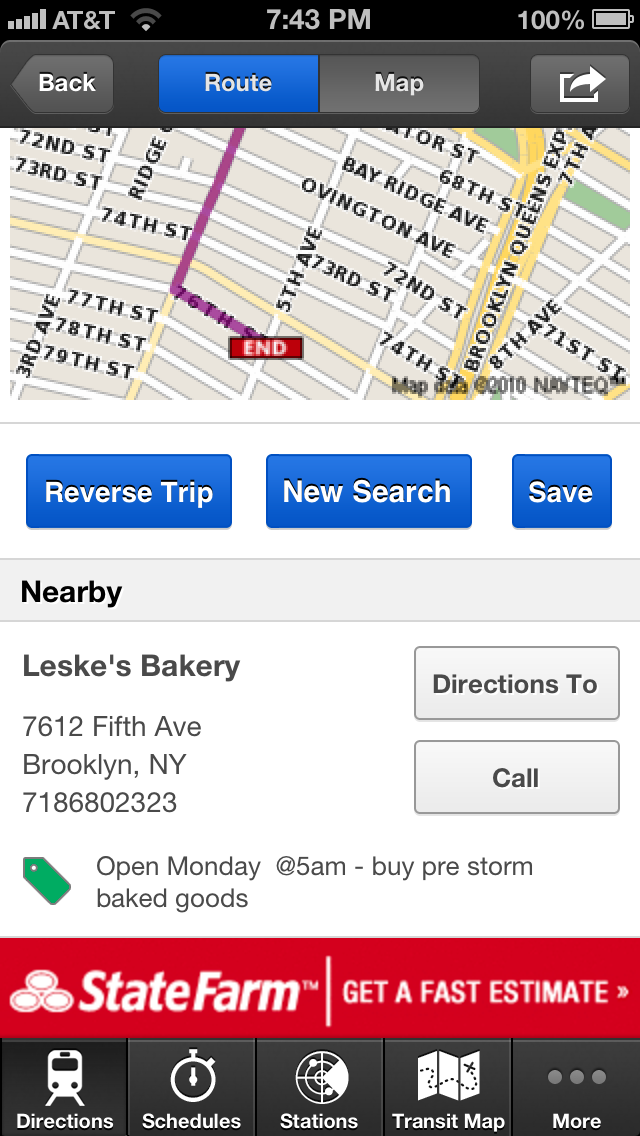640x1136 pixels.
Task: Open the State Farm fast estimate ad
Action: pos(320,990)
